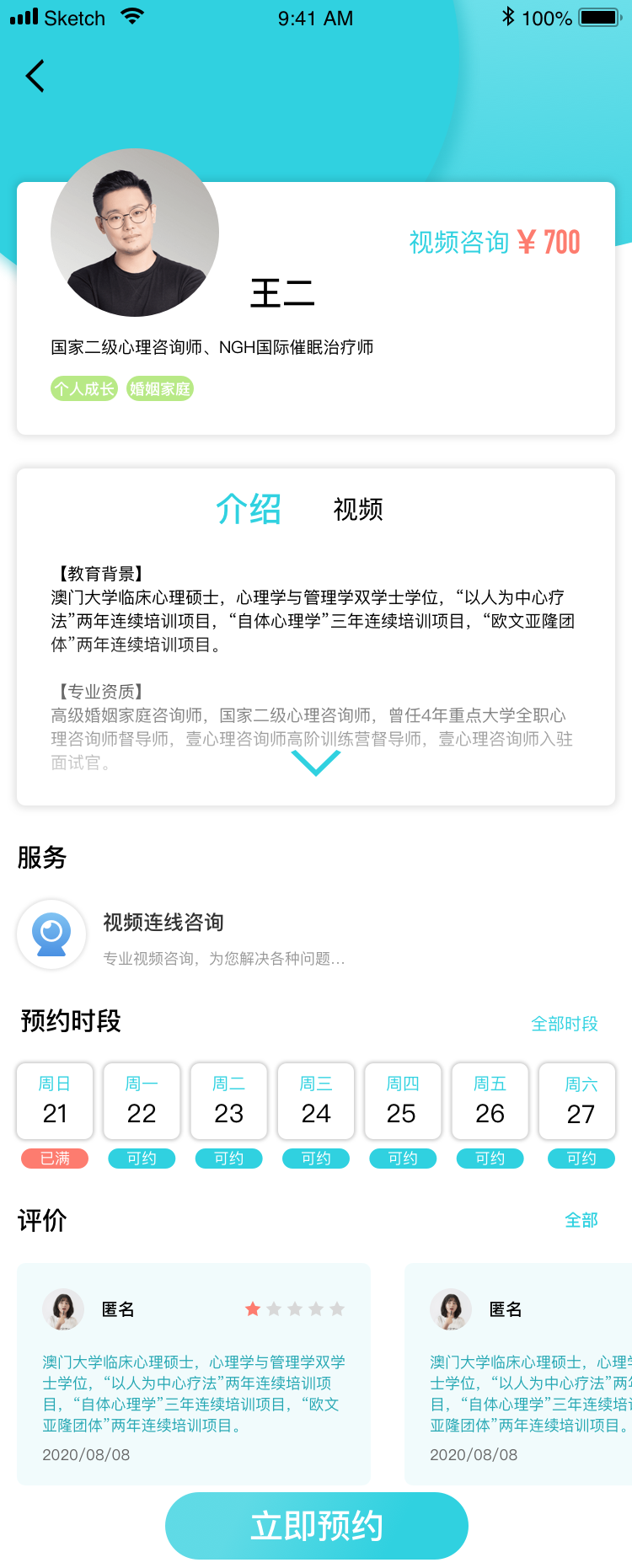Select the 介绍 tab
The height and width of the screenshot is (1568, 632).
pos(249,510)
